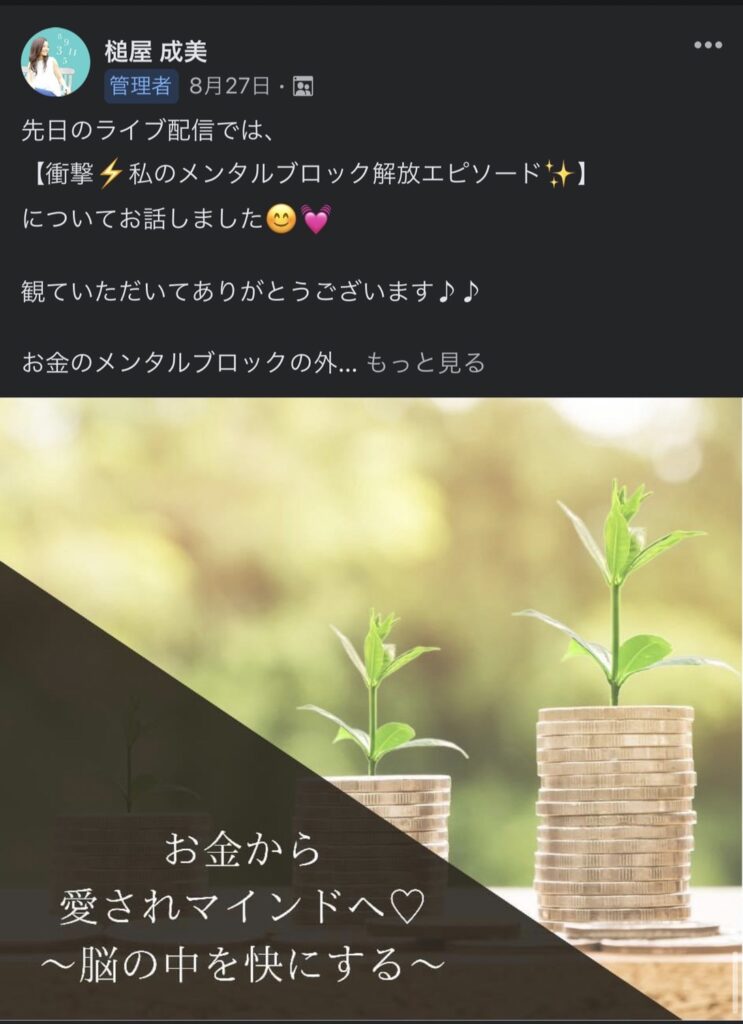Open the author name 槌屋 成美
743x1024 pixels.
pos(156,52)
